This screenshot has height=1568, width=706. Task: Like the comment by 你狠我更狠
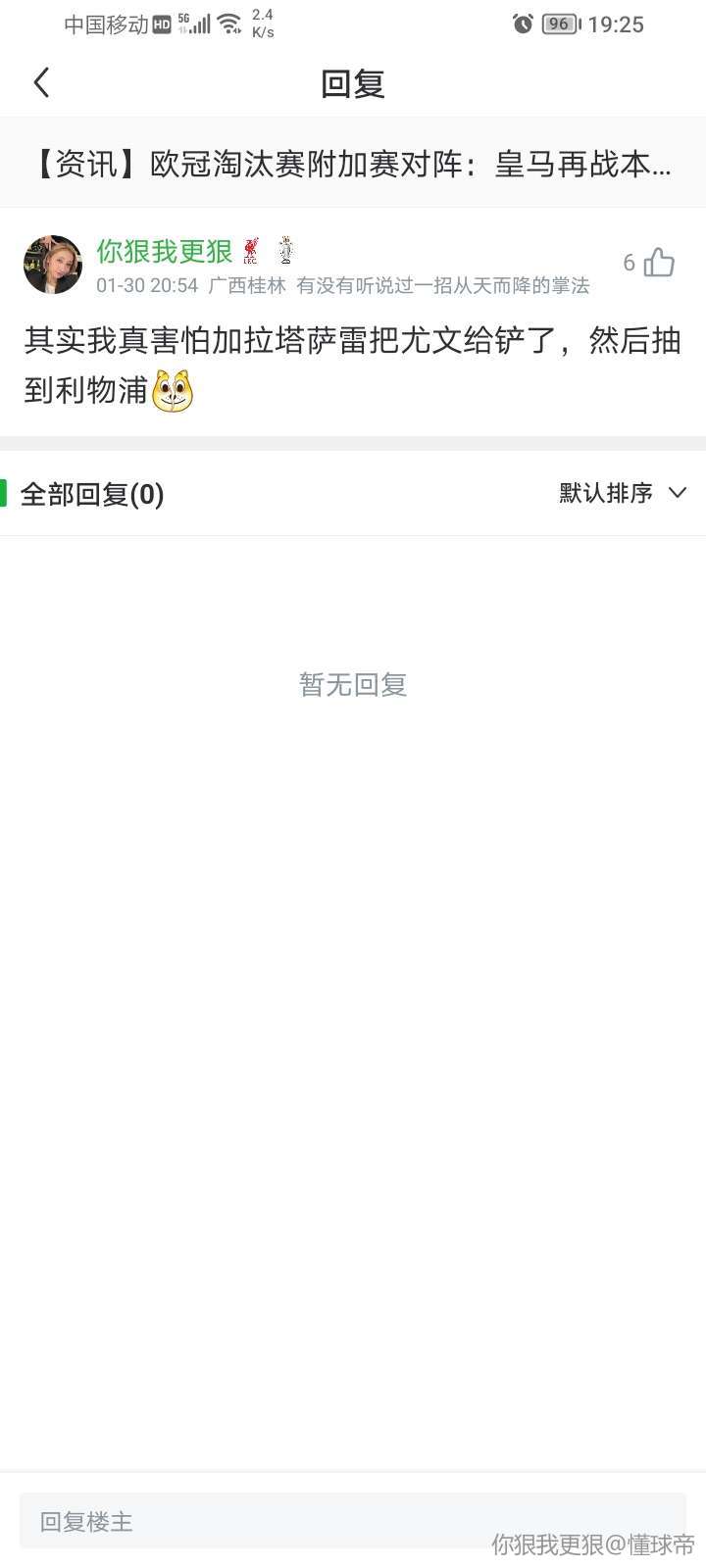(658, 263)
